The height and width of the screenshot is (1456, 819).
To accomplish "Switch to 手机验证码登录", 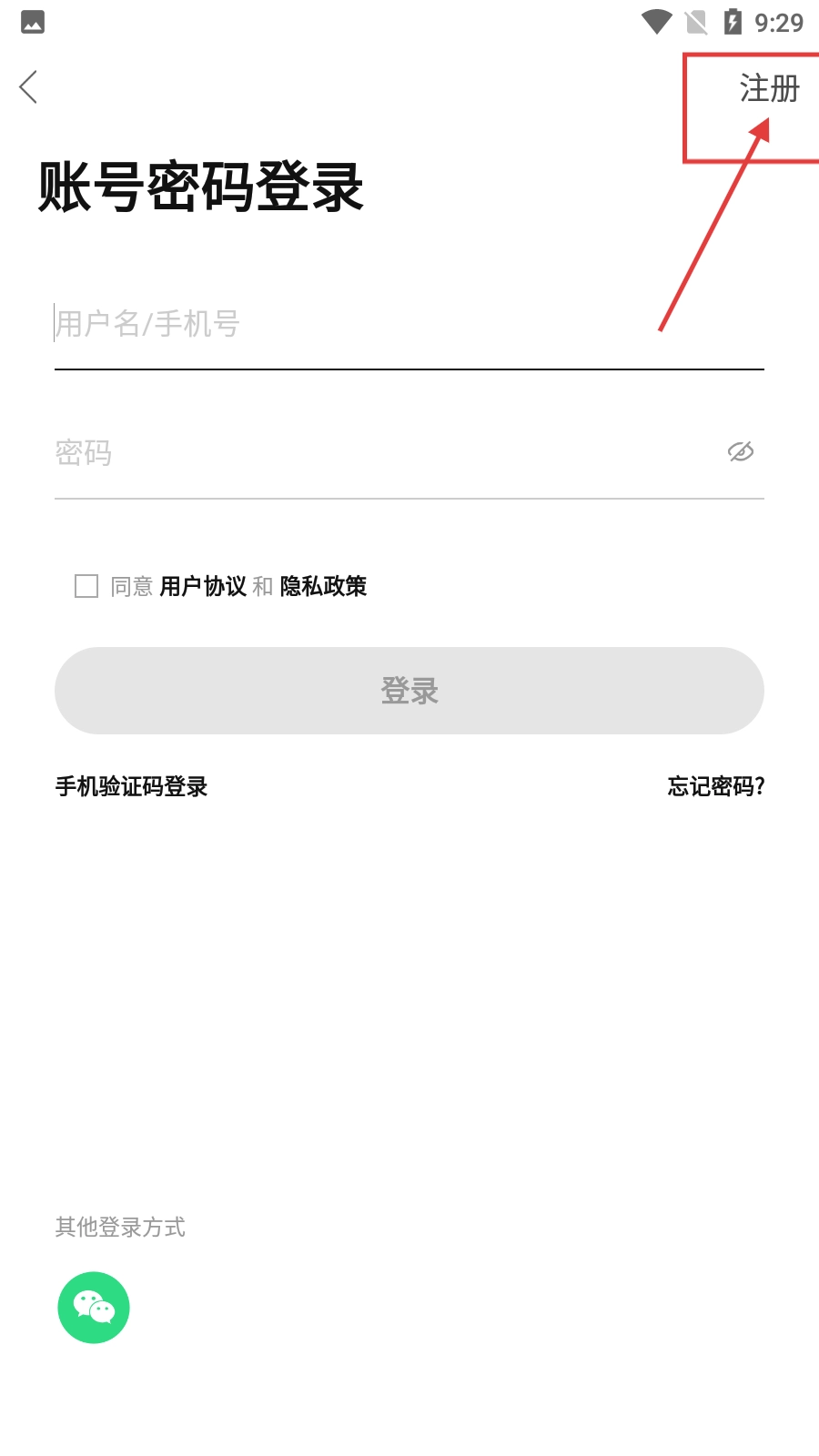I will (x=132, y=786).
